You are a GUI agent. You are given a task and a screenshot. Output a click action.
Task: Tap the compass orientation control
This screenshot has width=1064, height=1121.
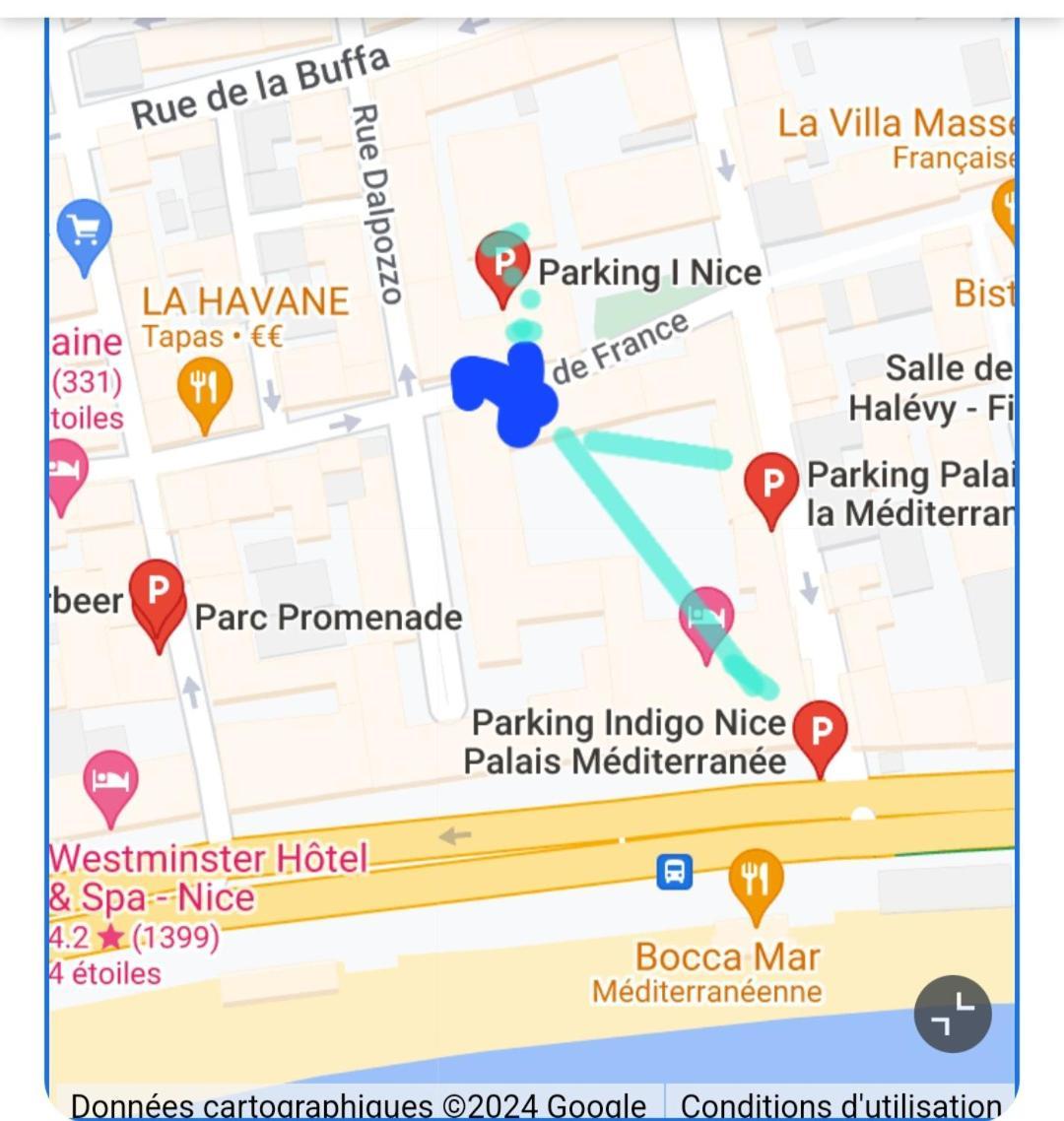[x=952, y=1015]
